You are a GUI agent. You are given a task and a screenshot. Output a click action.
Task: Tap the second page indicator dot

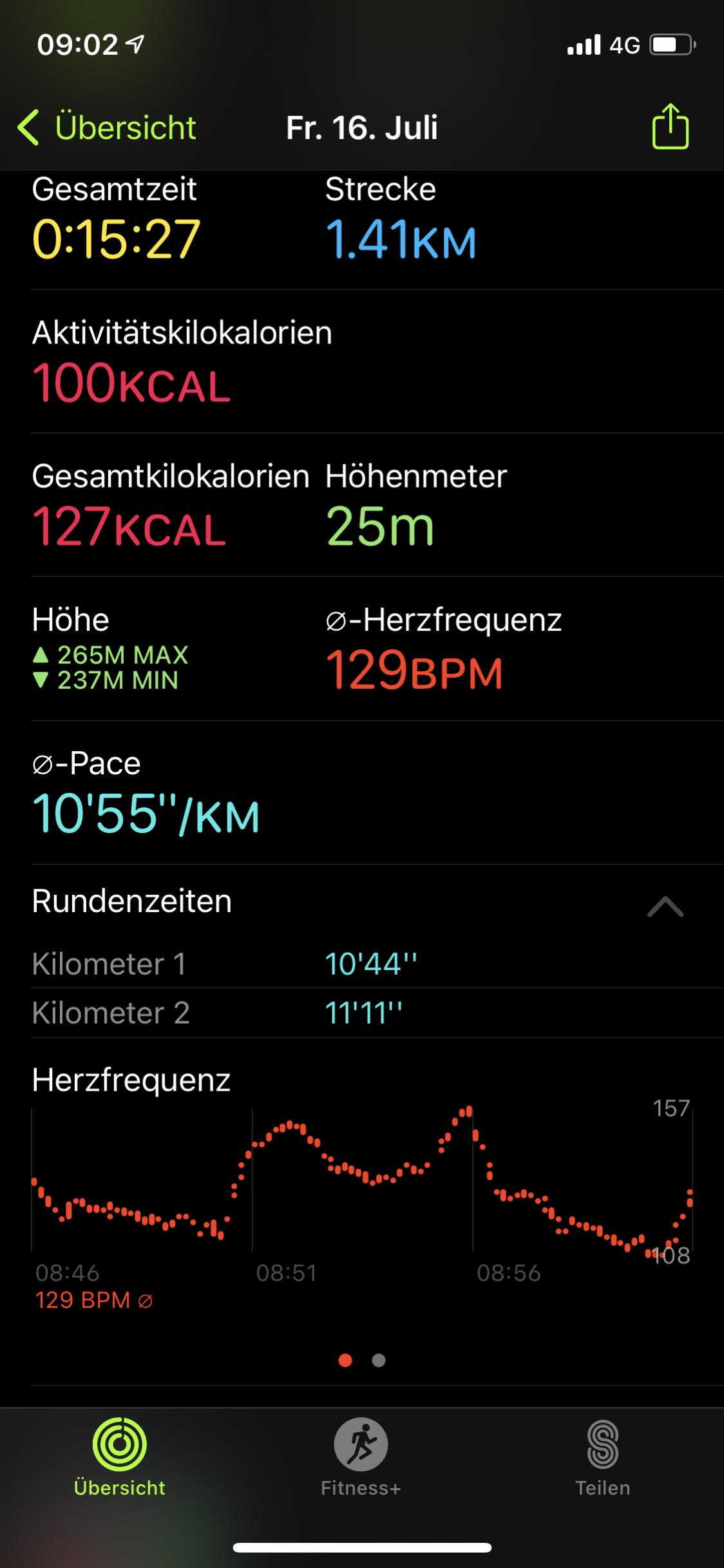point(379,1361)
